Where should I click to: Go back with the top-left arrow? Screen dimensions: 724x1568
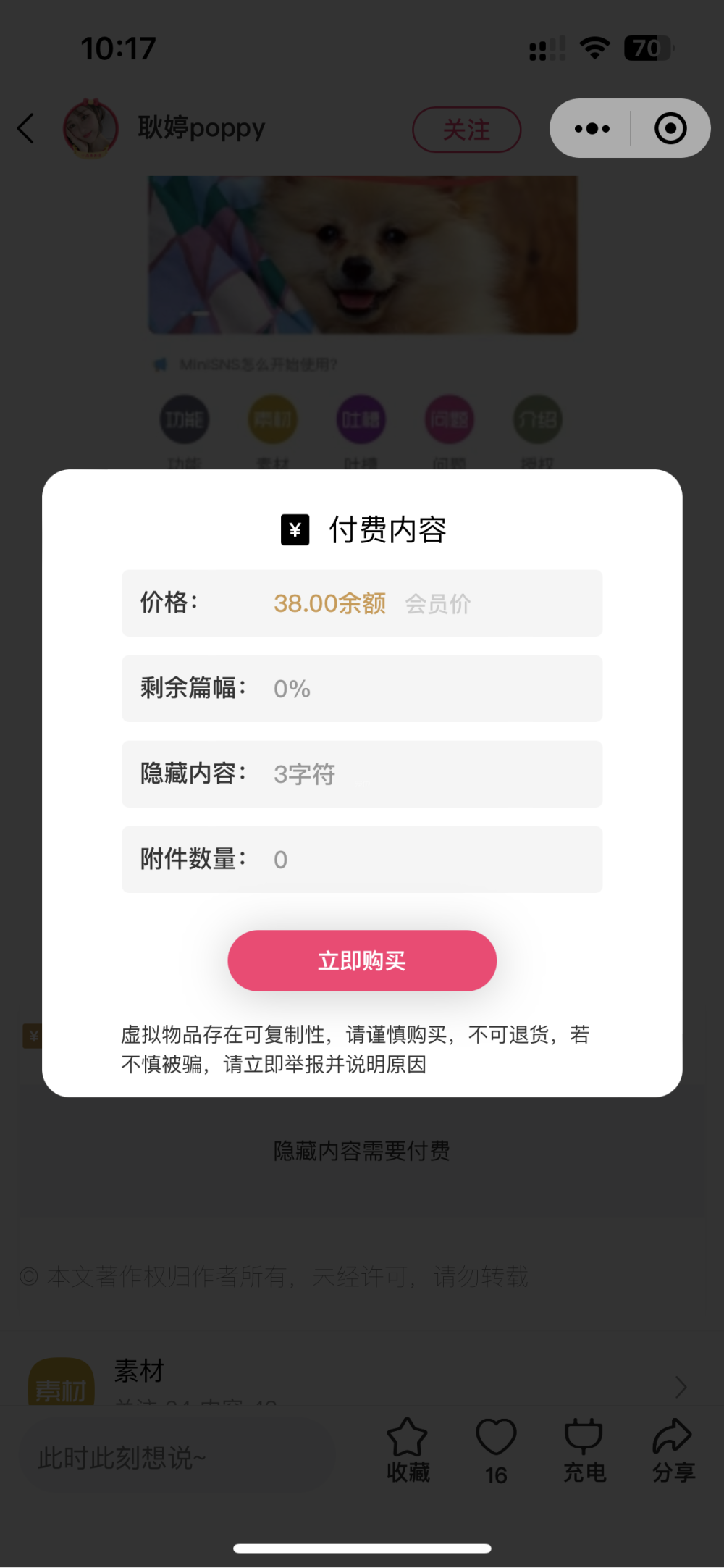26,129
